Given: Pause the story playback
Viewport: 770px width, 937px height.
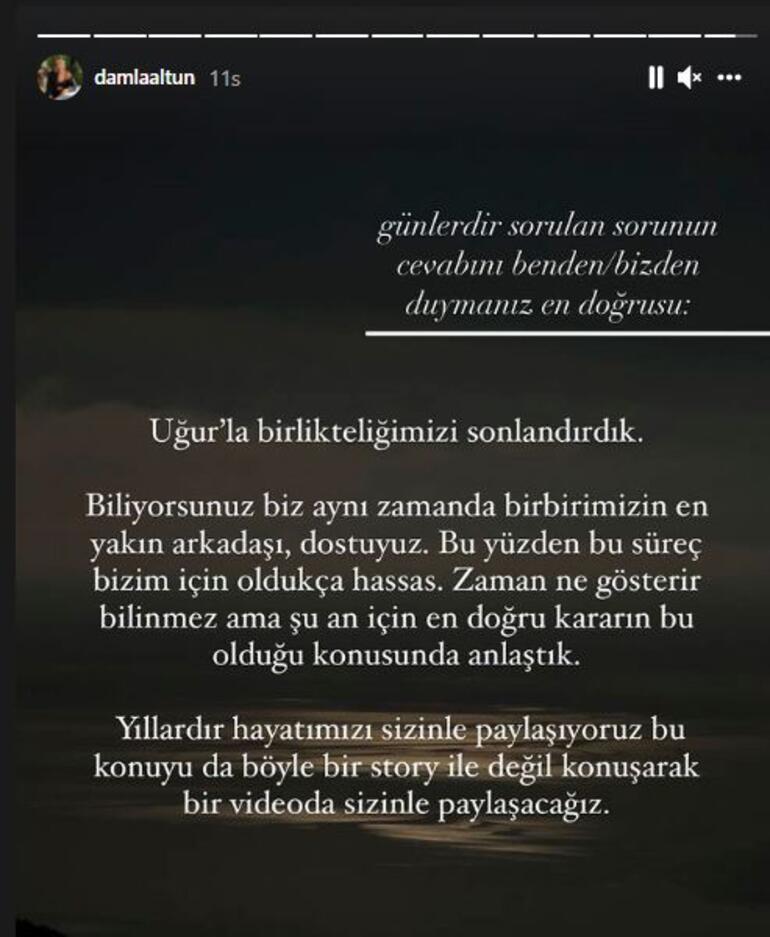Looking at the screenshot, I should click(x=655, y=77).
